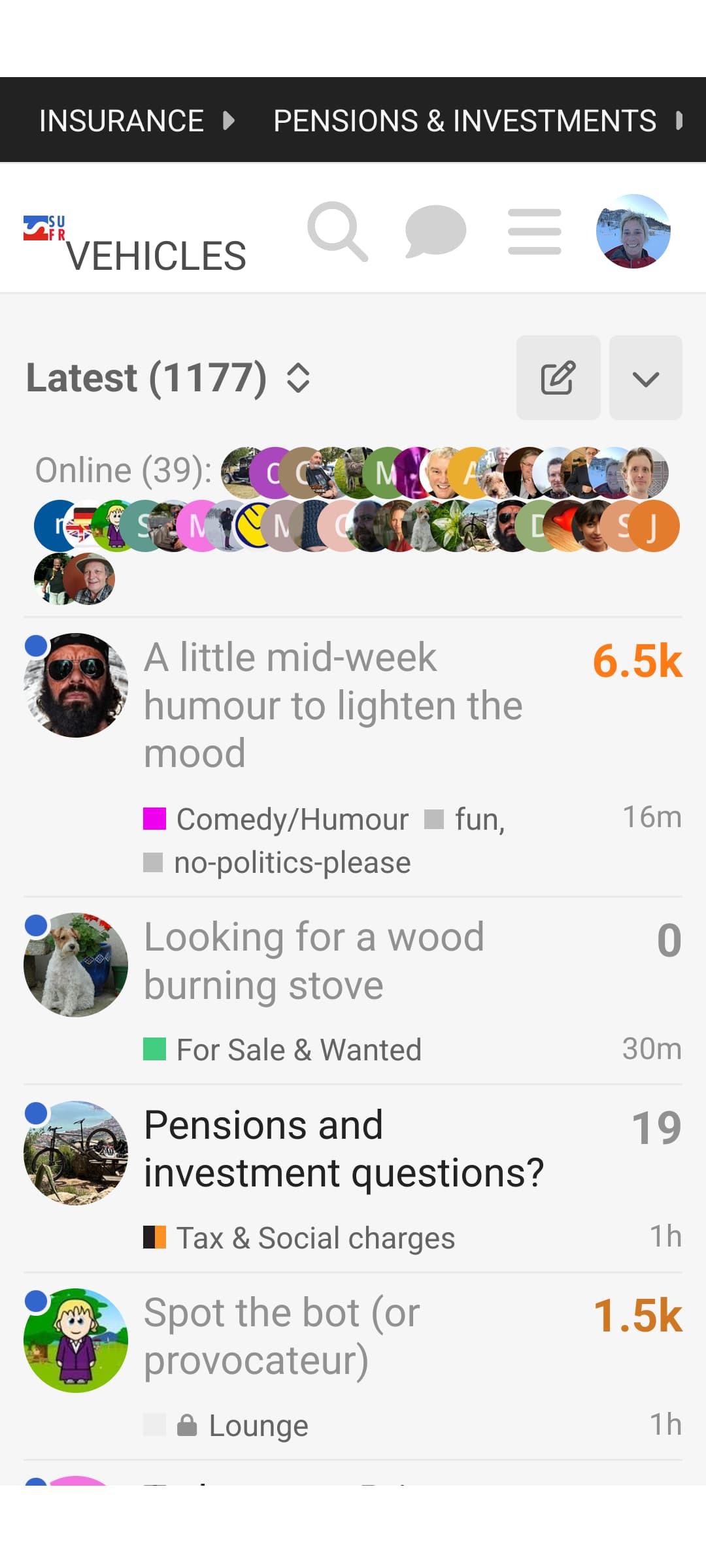Open the chat bubble icon

point(435,231)
